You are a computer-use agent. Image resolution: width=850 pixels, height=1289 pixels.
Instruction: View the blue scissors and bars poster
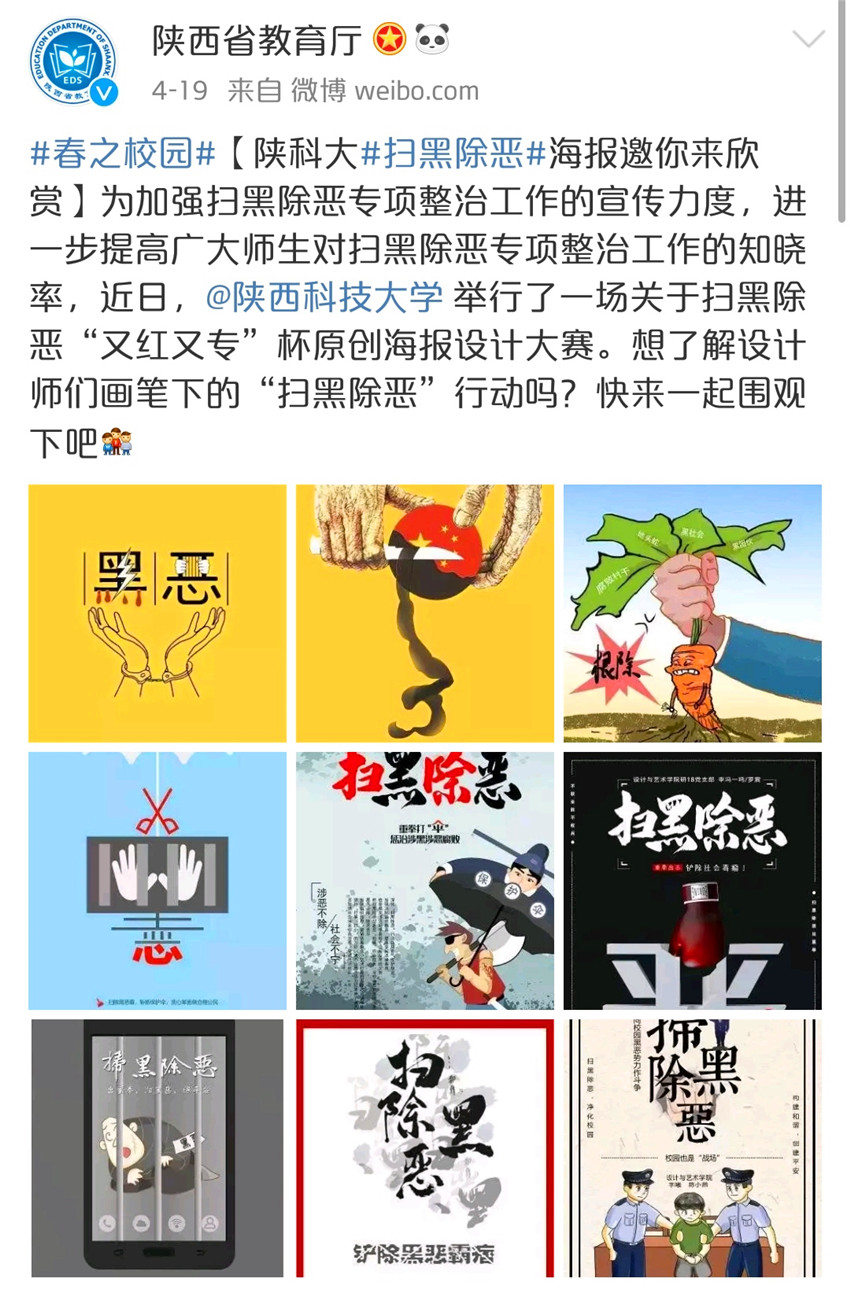click(x=157, y=880)
